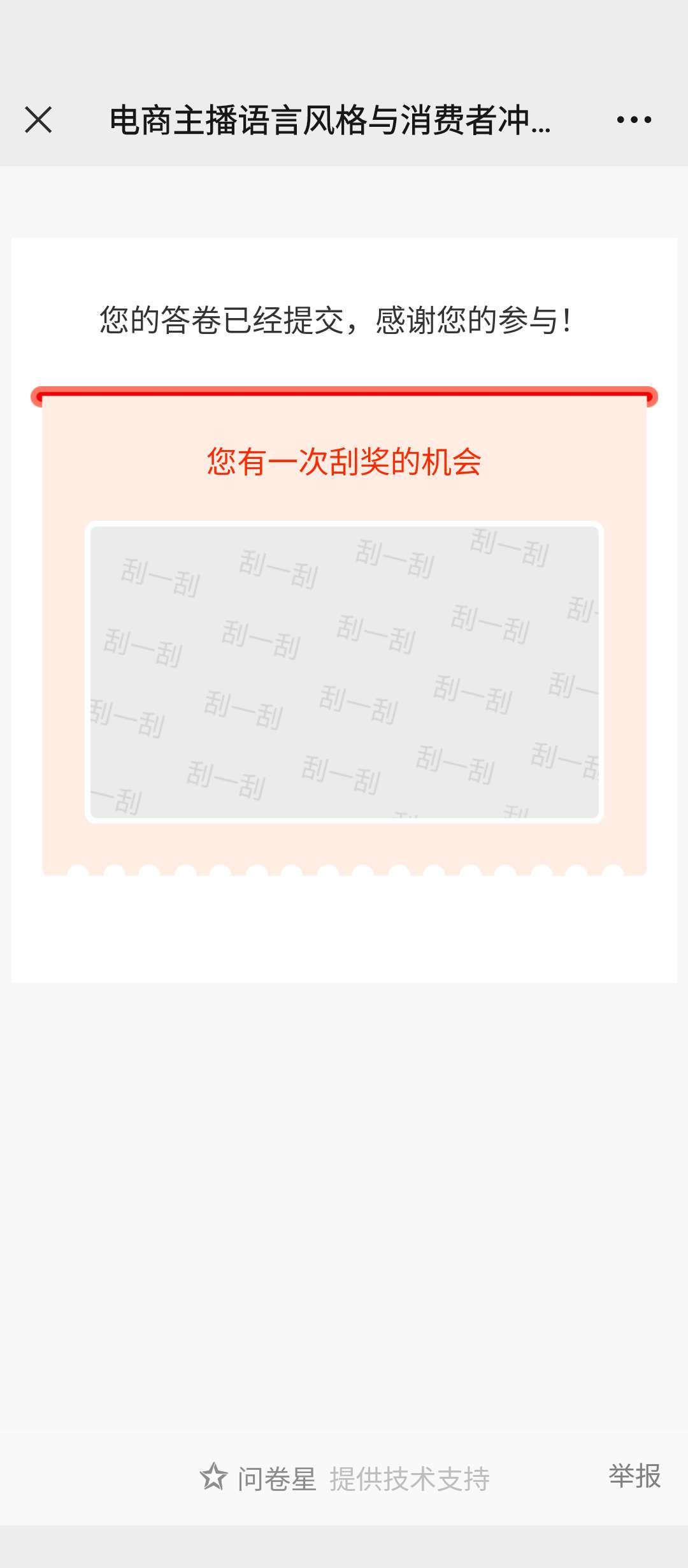This screenshot has height=1568, width=688.
Task: Tap the 刮一刮 scratch card area
Action: pos(344,672)
